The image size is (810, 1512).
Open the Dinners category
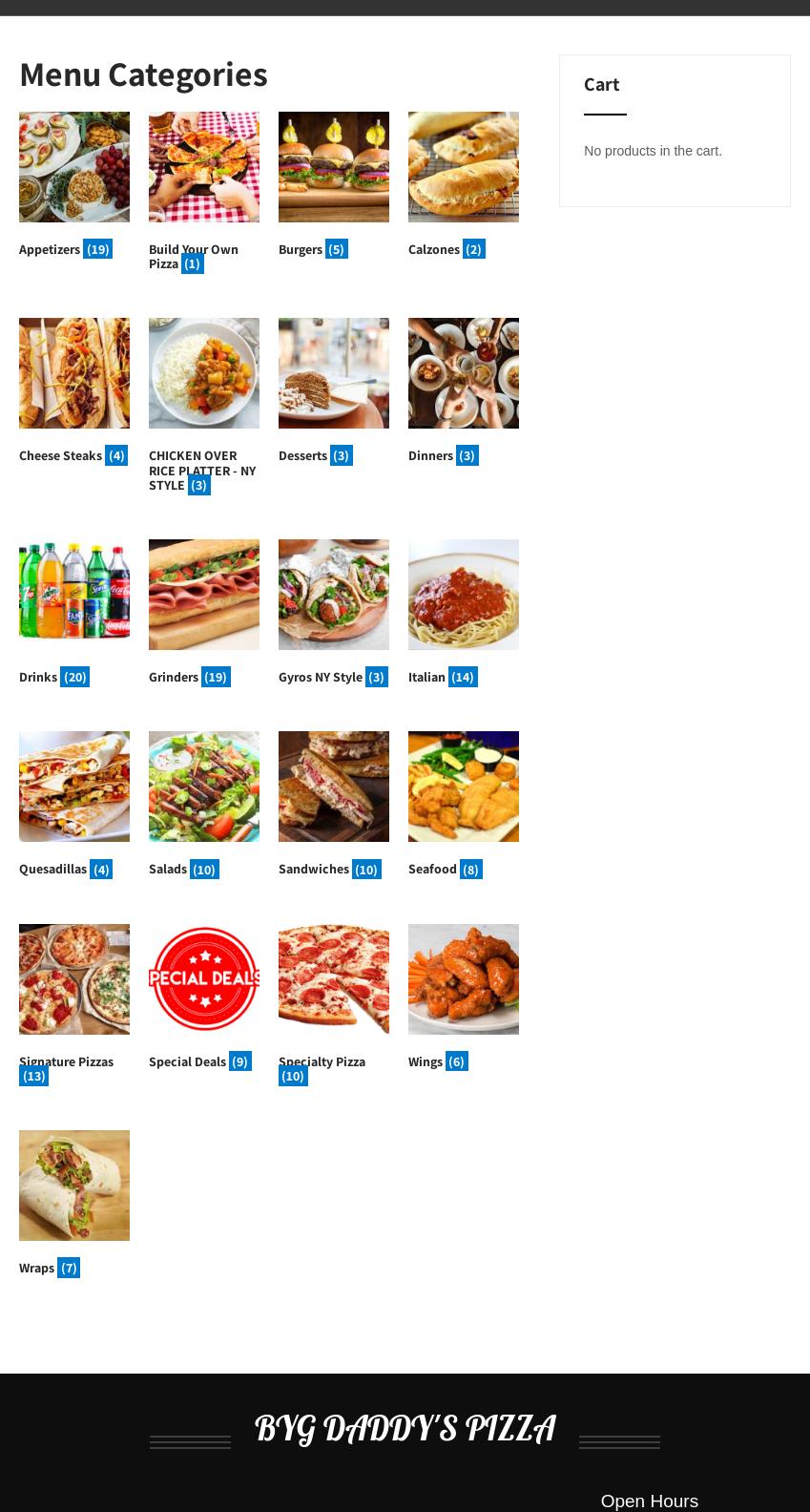464,373
